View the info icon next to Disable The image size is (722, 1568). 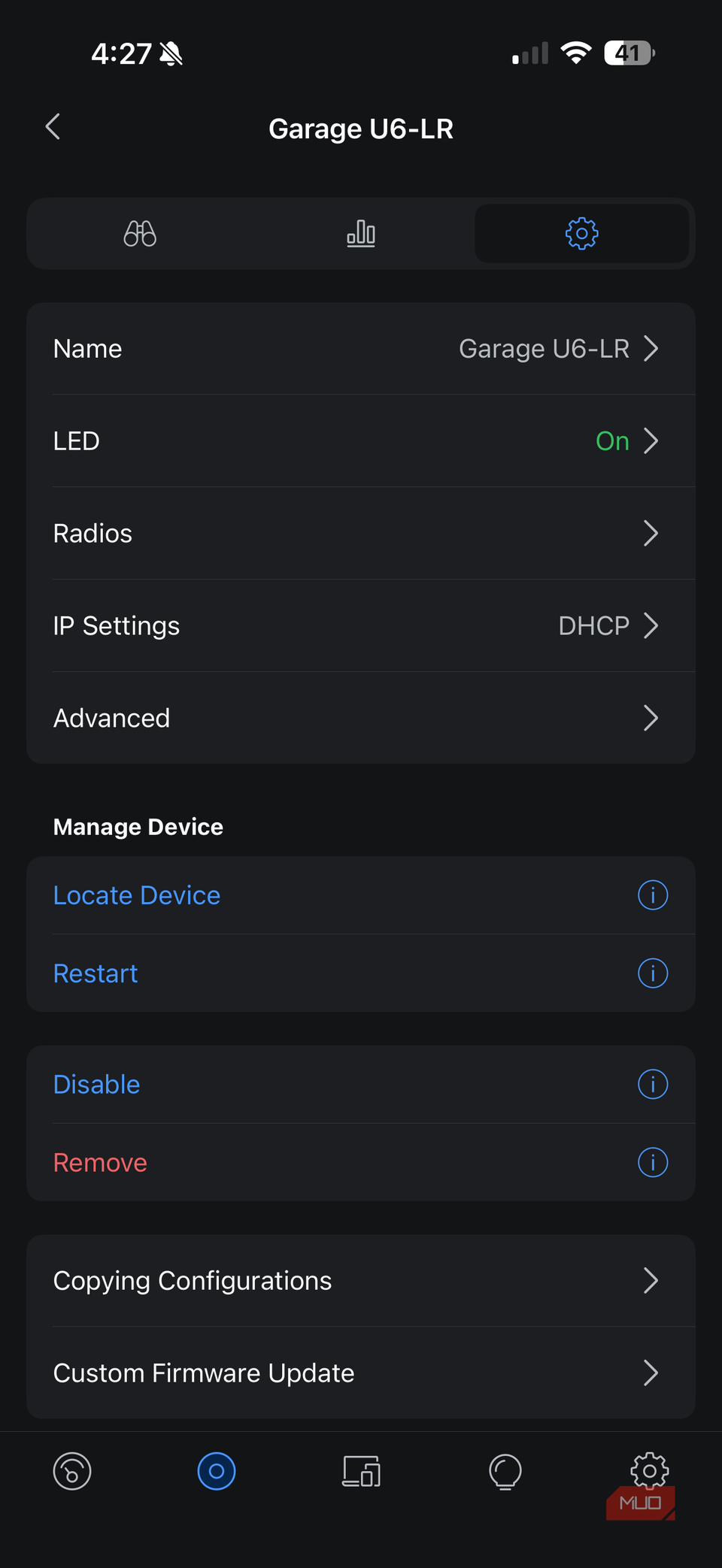click(653, 1084)
